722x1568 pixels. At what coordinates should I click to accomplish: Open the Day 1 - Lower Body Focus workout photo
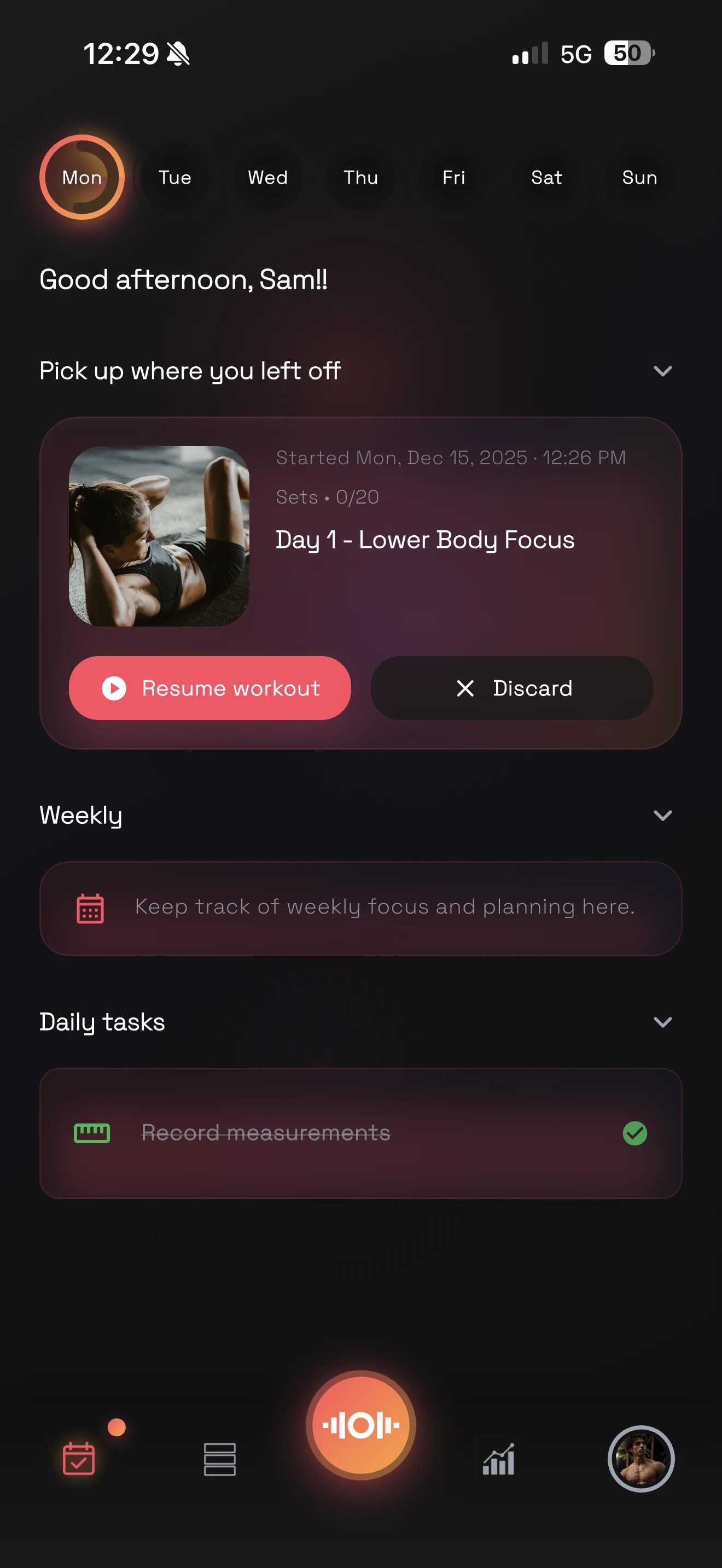coord(159,536)
